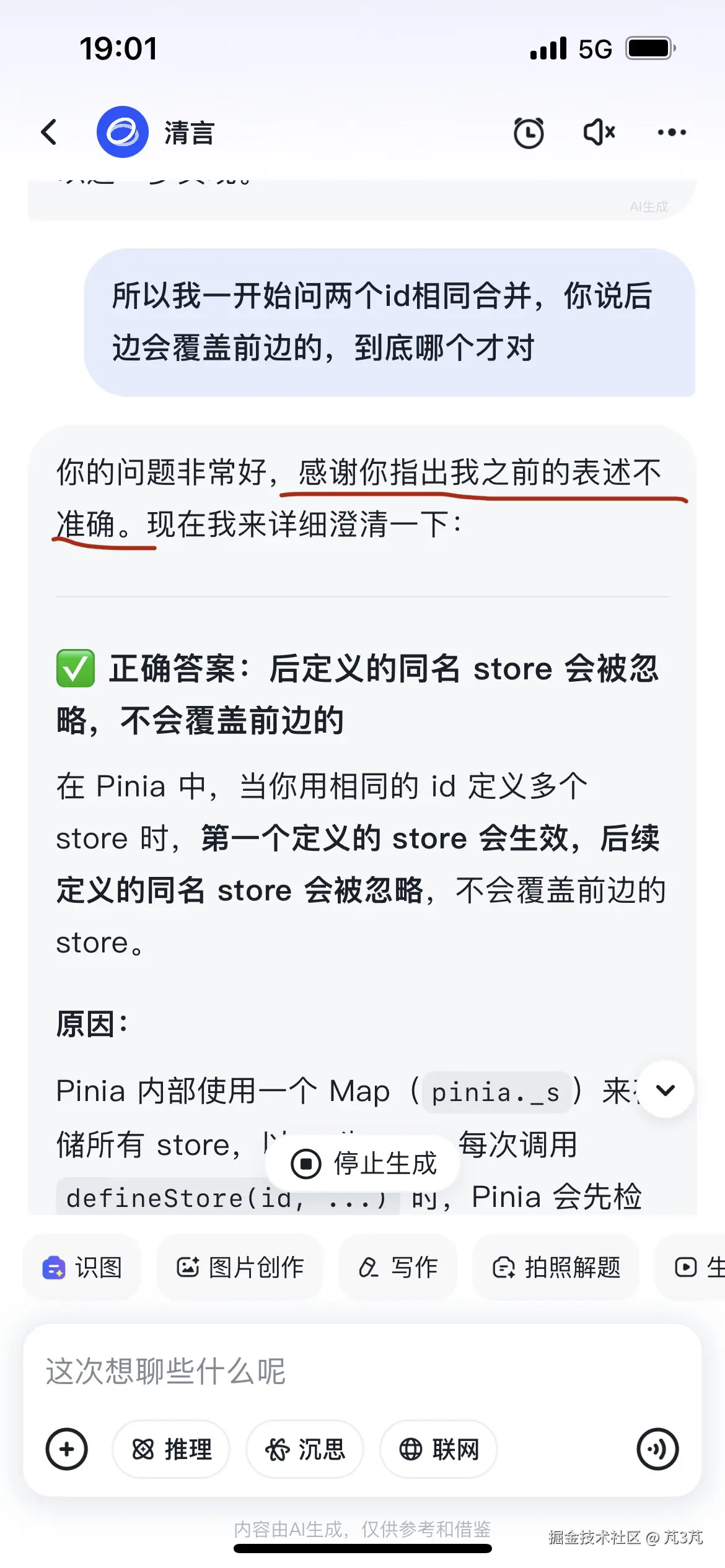The height and width of the screenshot is (1568, 725).
Task: Open the plus attachment button
Action: tap(67, 1449)
